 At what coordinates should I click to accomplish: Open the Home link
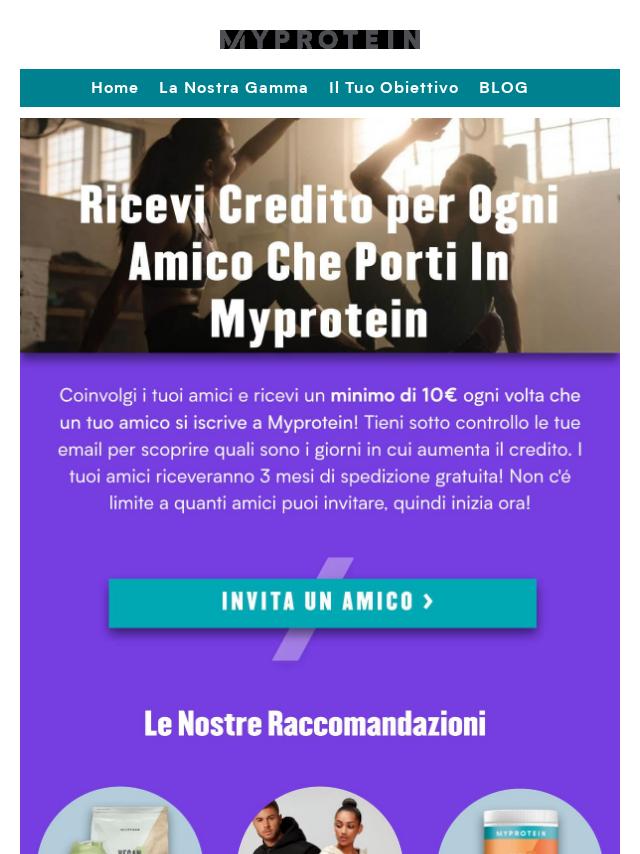(x=114, y=88)
